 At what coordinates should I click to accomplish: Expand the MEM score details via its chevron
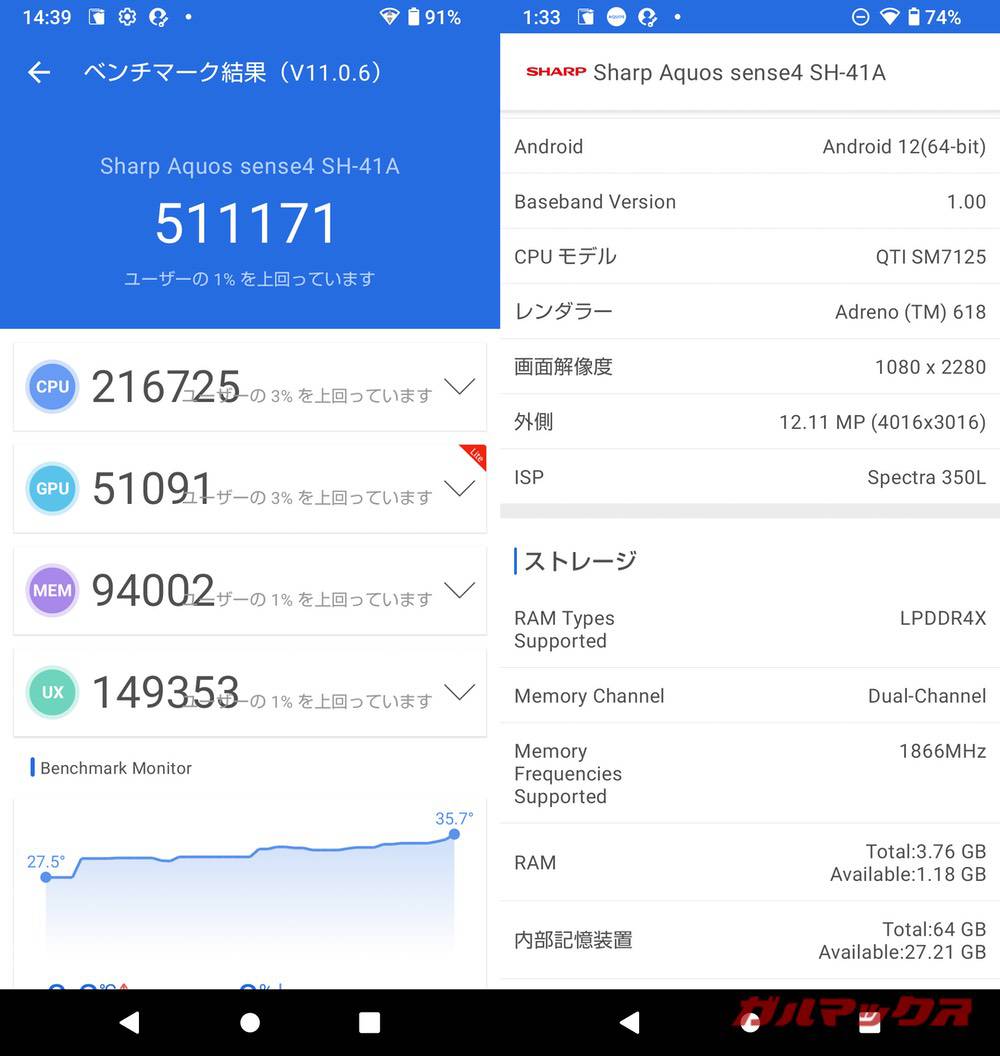pyautogui.click(x=459, y=591)
